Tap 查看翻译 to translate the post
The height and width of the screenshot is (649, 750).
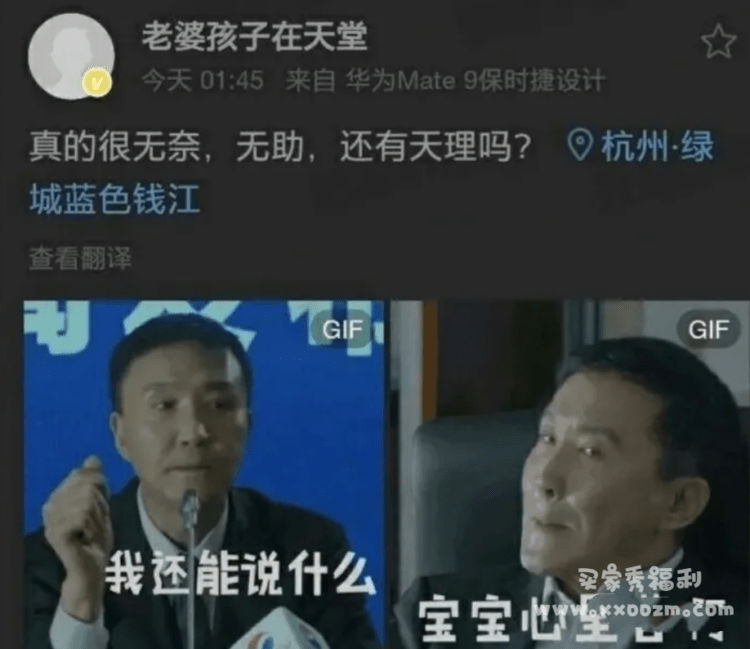point(80,259)
